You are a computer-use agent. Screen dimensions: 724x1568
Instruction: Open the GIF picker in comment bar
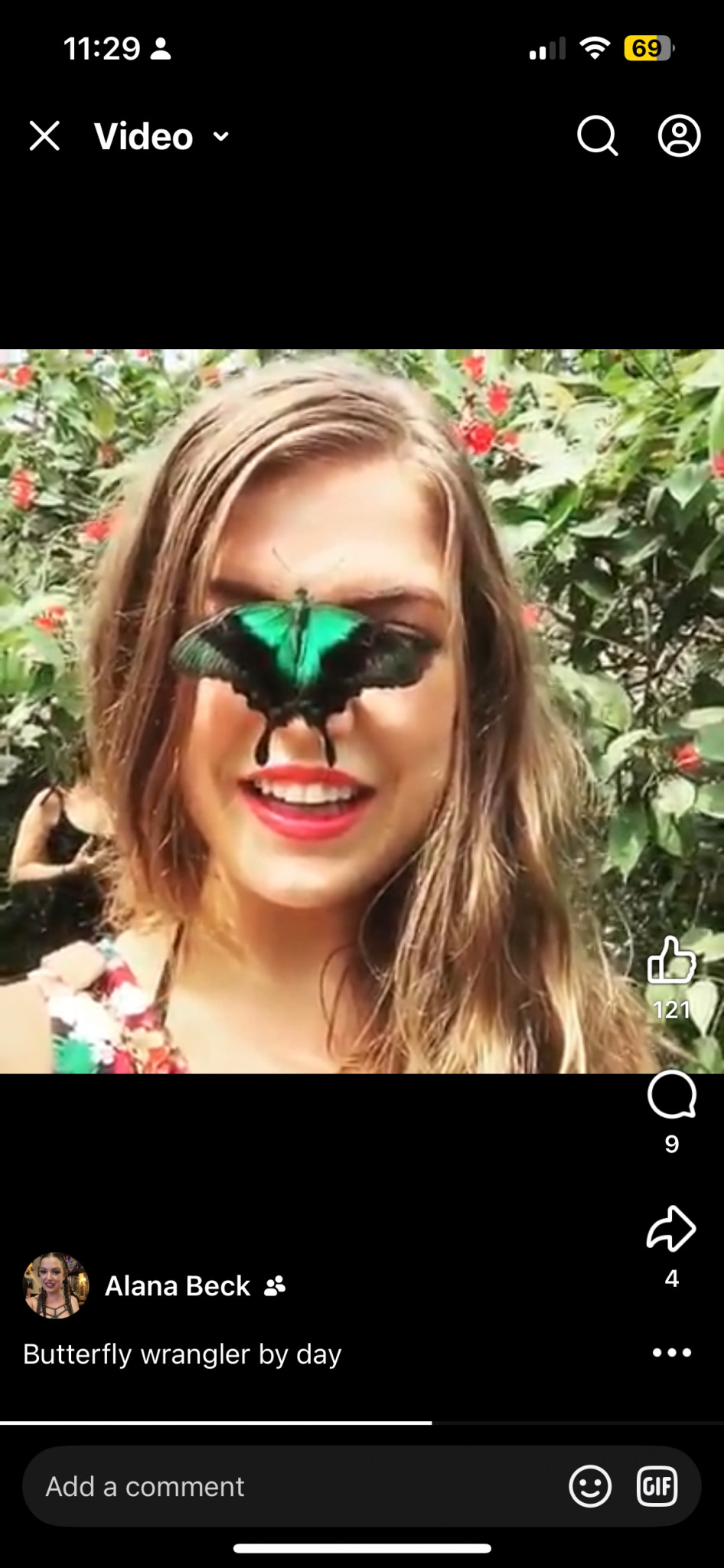pos(657,1487)
